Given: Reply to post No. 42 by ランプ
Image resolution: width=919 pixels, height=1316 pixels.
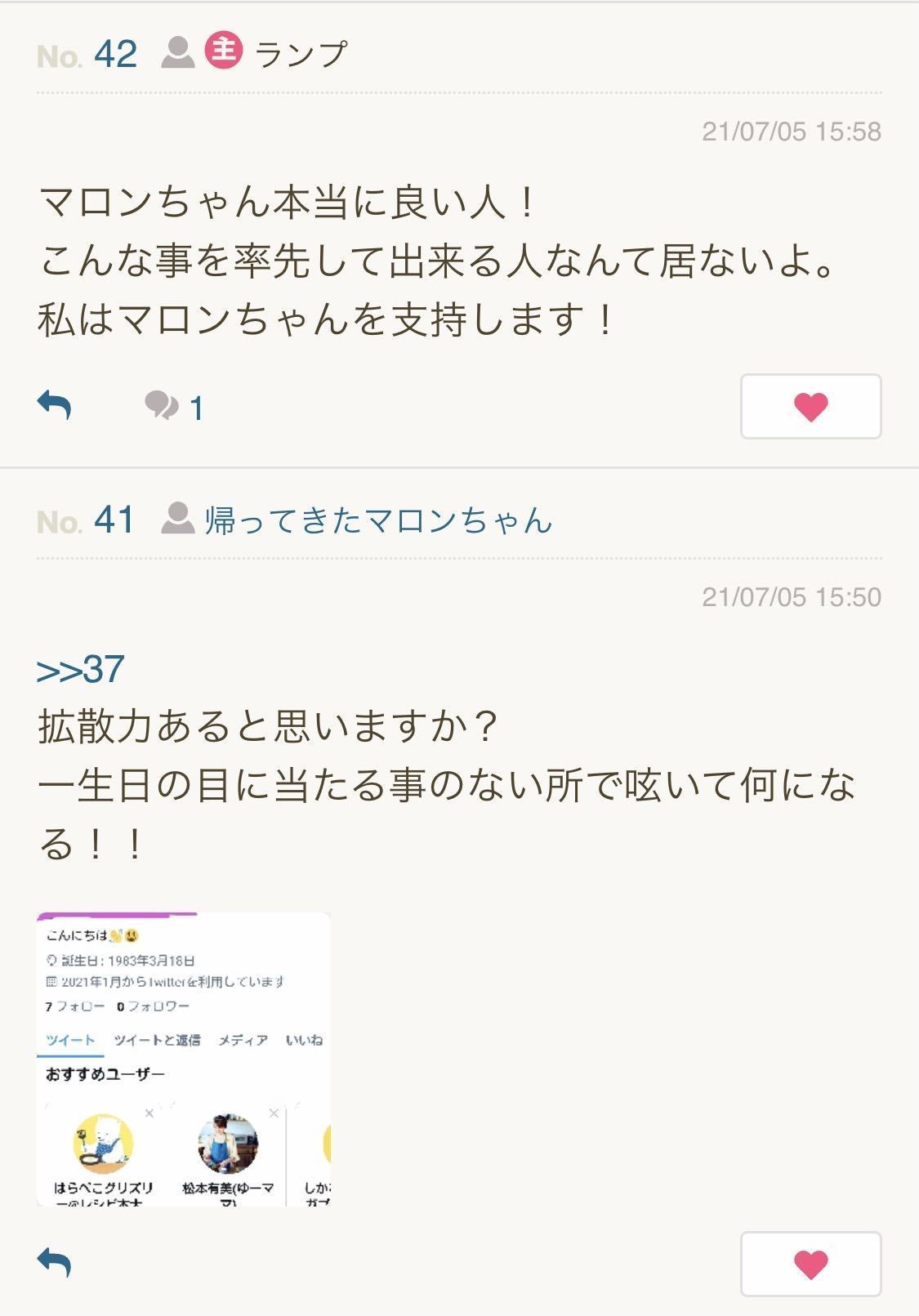Looking at the screenshot, I should pyautogui.click(x=55, y=405).
